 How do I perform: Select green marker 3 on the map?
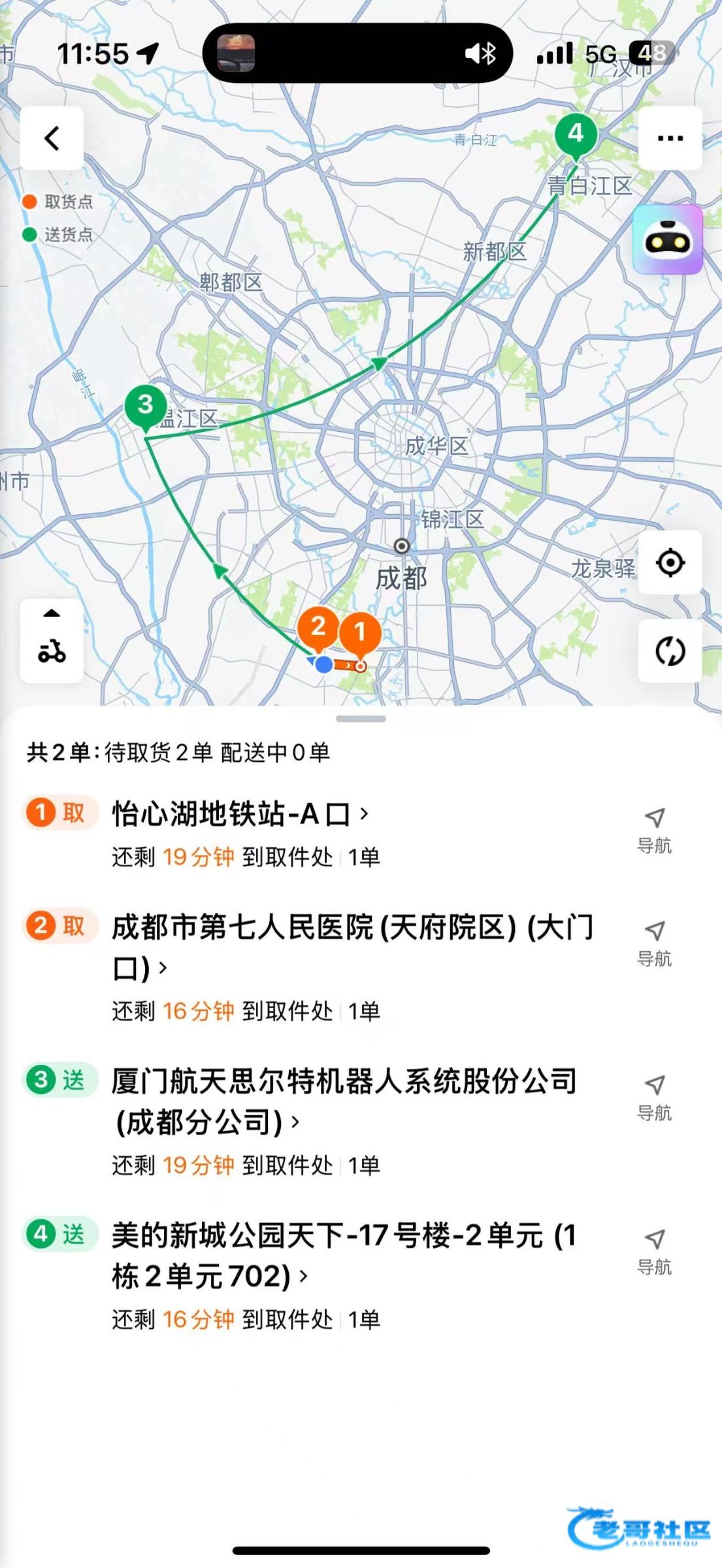(x=146, y=406)
